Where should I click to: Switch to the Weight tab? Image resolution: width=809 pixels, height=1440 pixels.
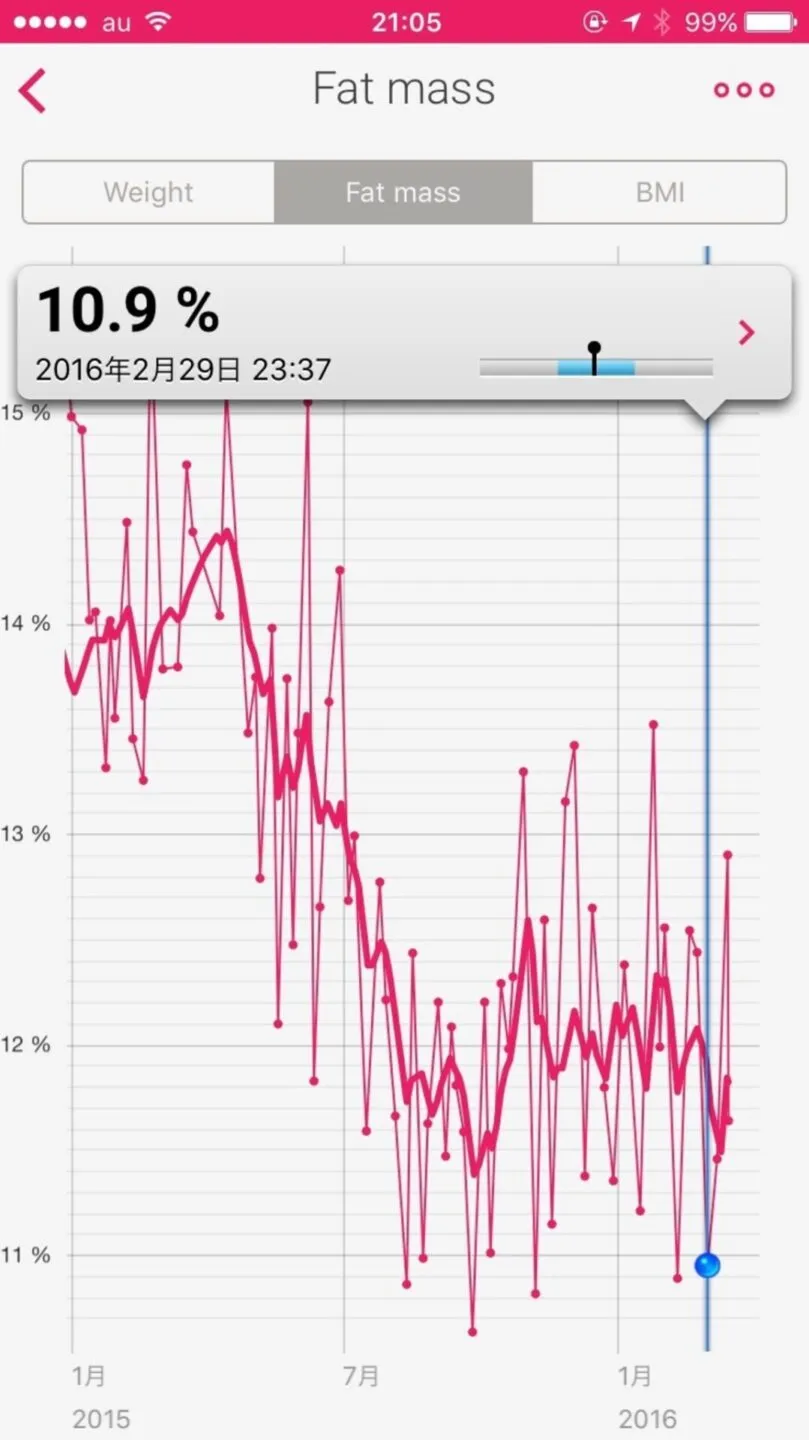147,192
